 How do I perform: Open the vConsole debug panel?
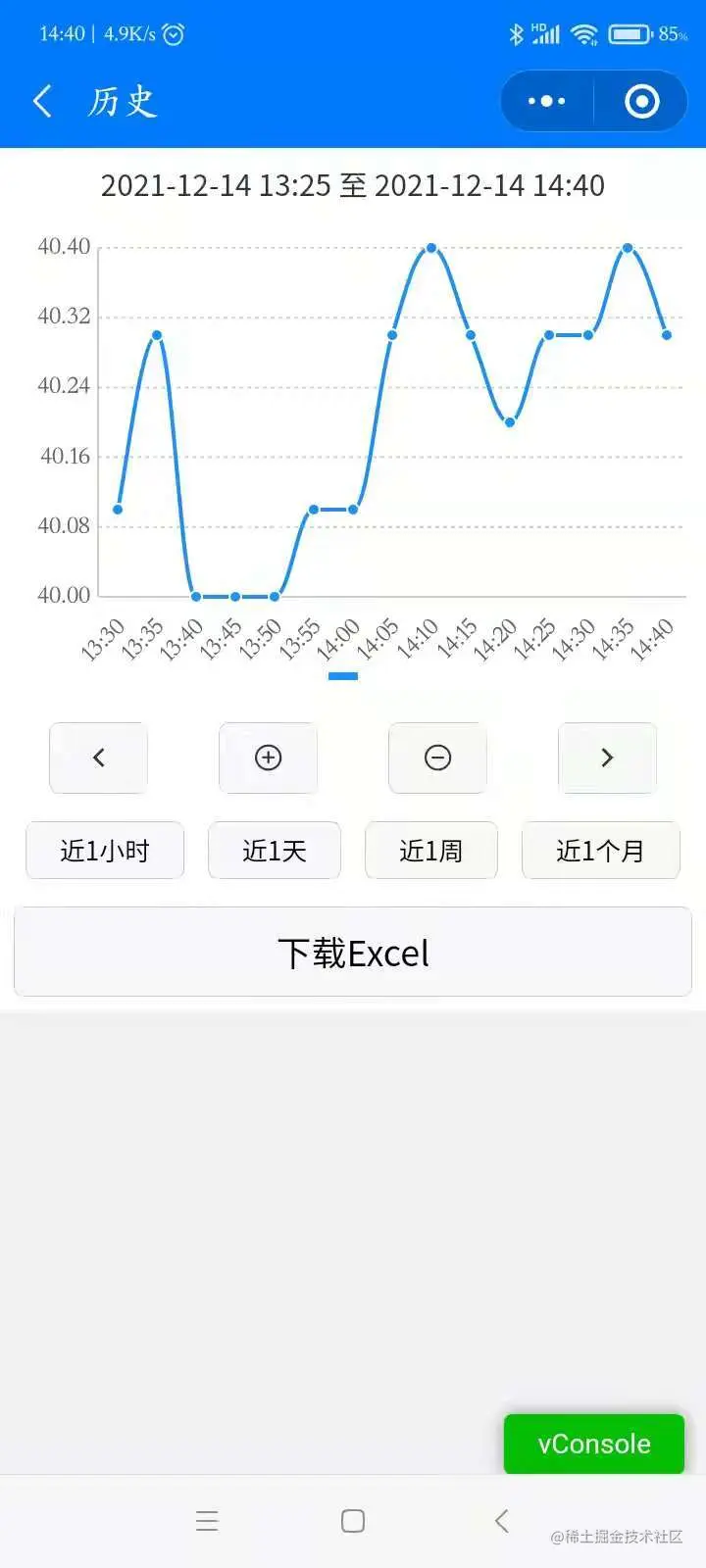[x=594, y=1444]
